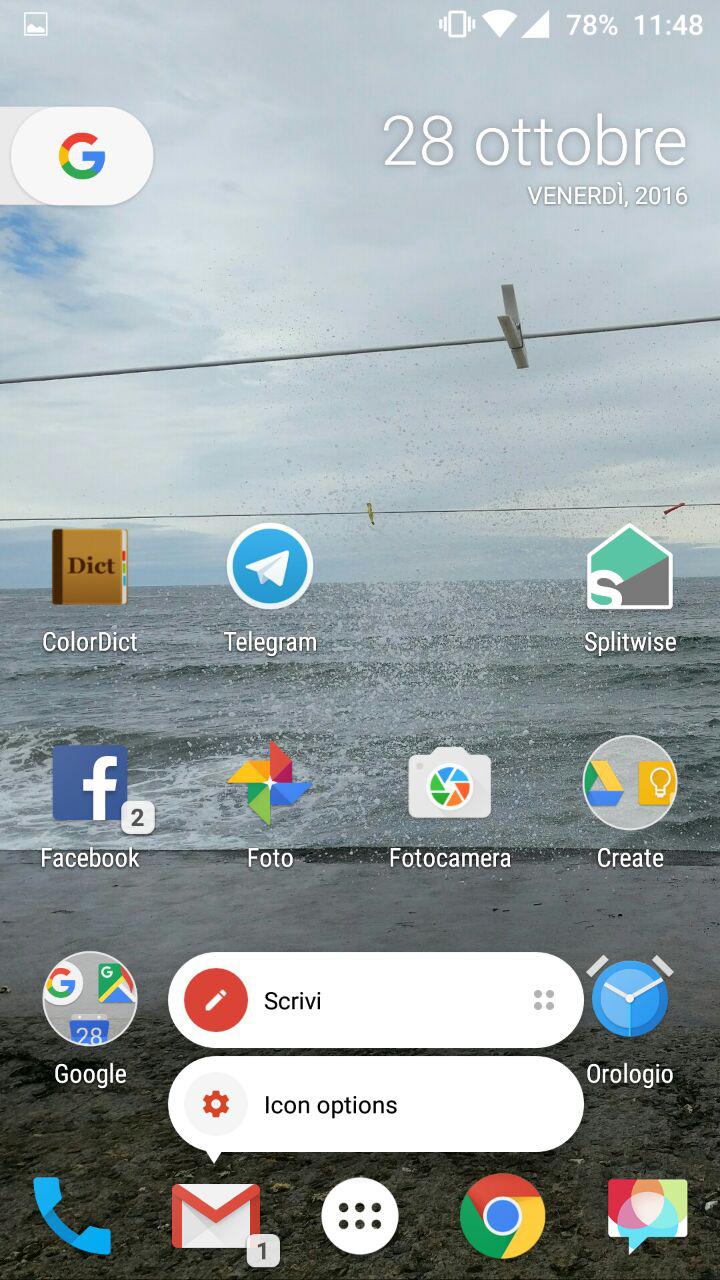Select the Scrivi shortcut
The width and height of the screenshot is (720, 1280).
click(x=376, y=1000)
